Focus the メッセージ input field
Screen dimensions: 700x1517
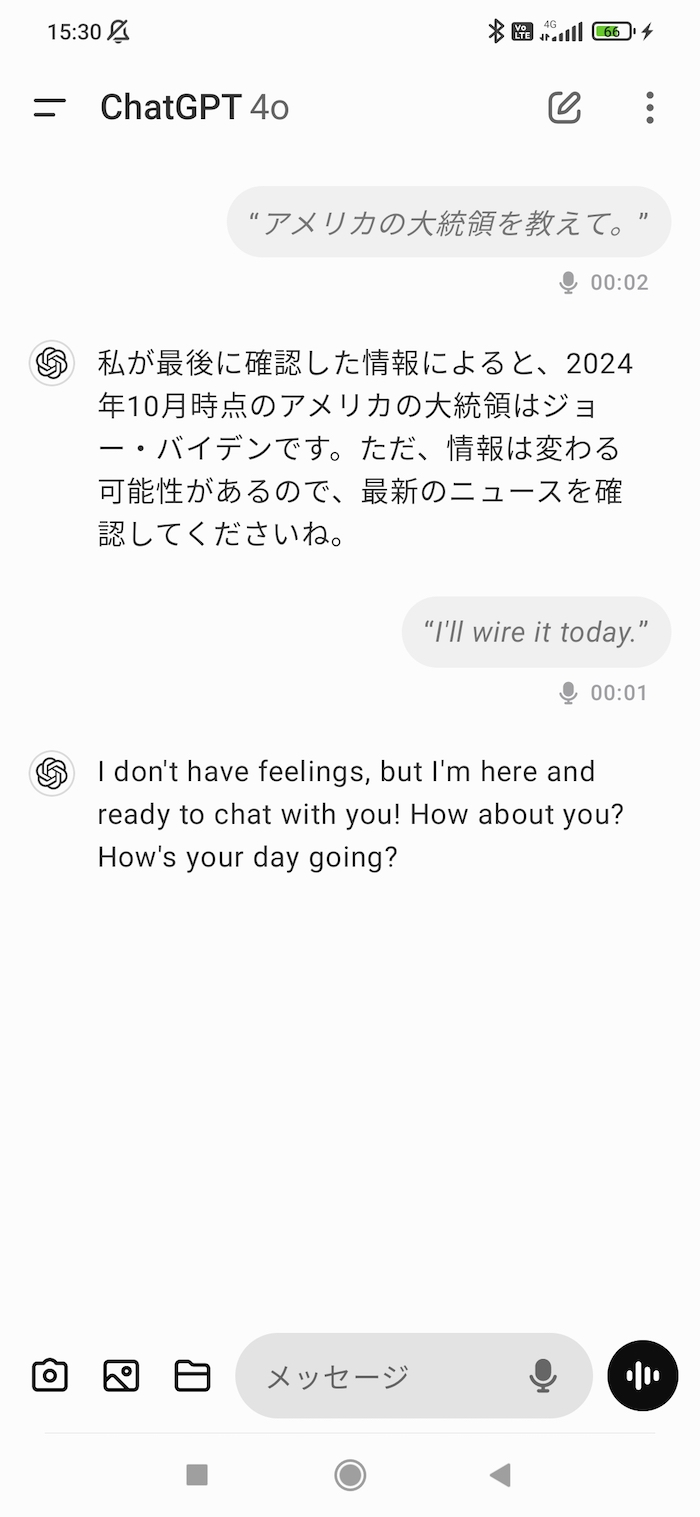click(x=380, y=1376)
